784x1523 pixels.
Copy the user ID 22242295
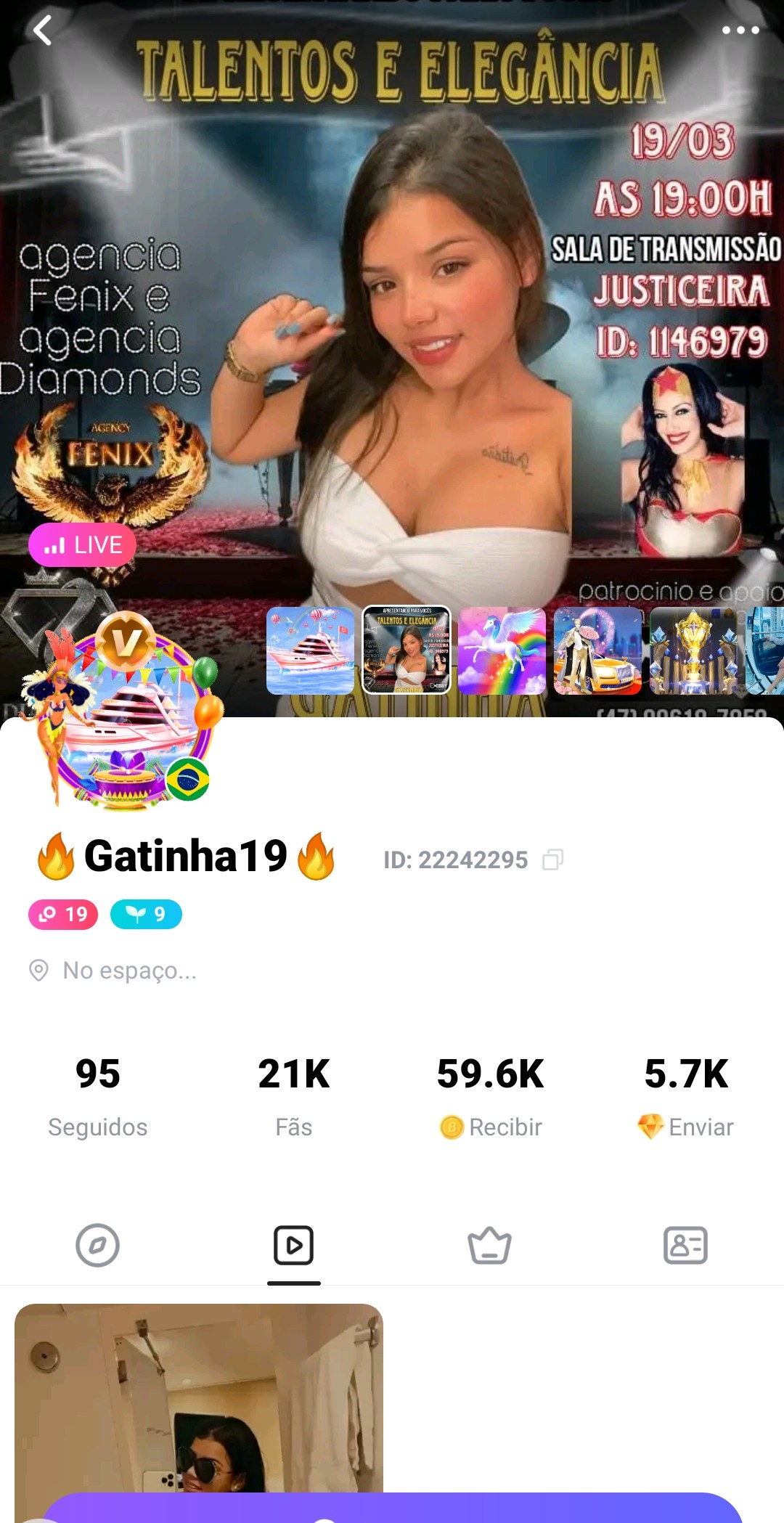point(552,860)
